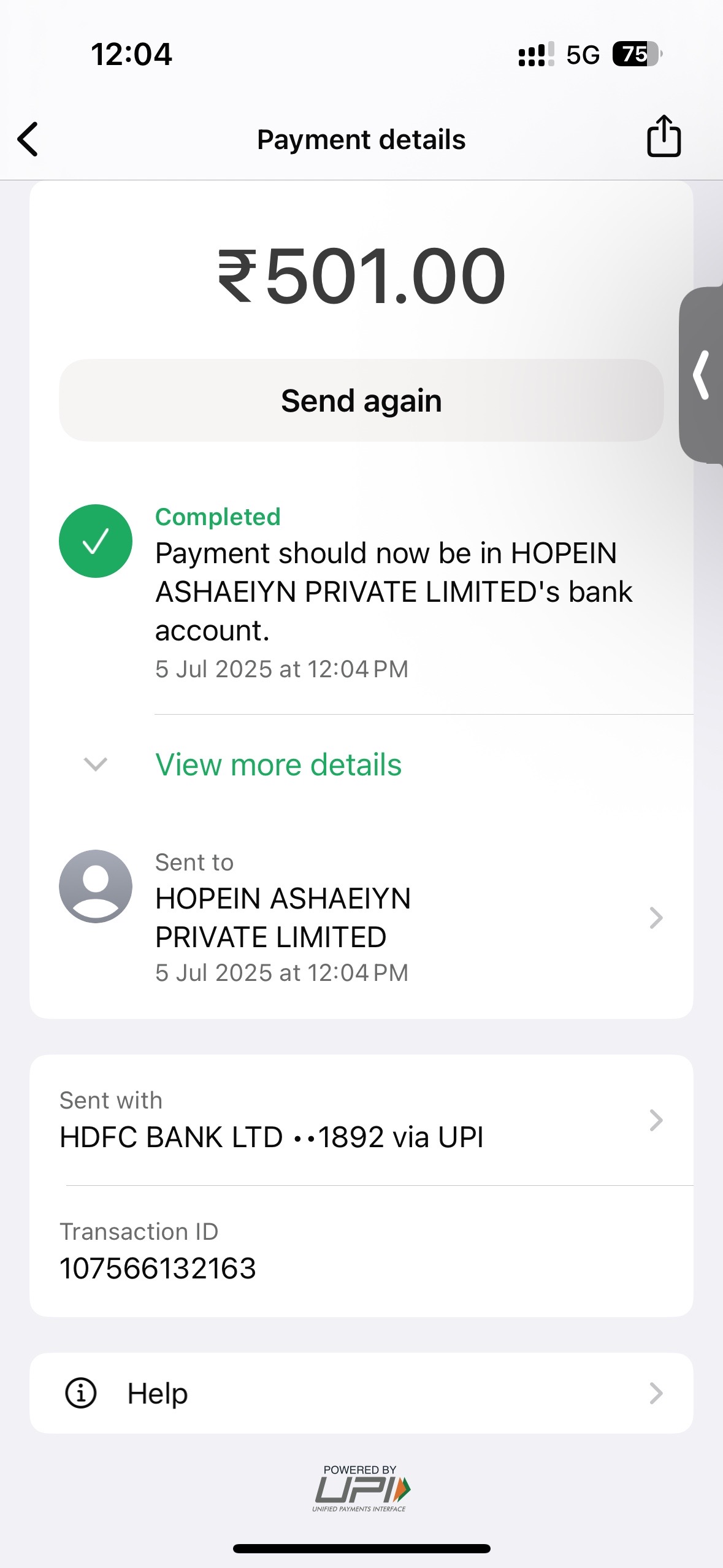This screenshot has width=723, height=1568.
Task: Open recipient HOPEIN ASHAEIYN PRIVATE LIMITED
Action: (361, 917)
